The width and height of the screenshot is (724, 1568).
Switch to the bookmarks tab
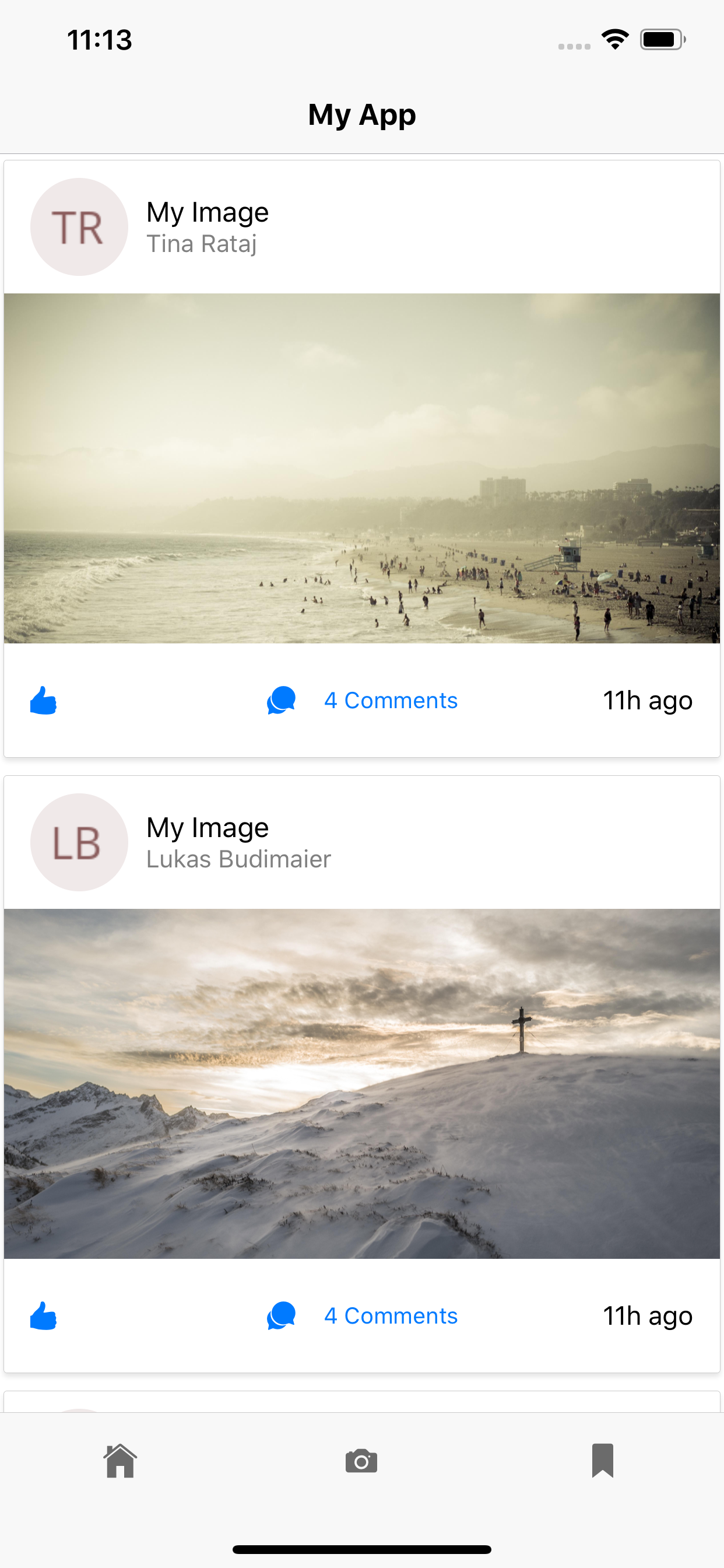click(x=602, y=1461)
